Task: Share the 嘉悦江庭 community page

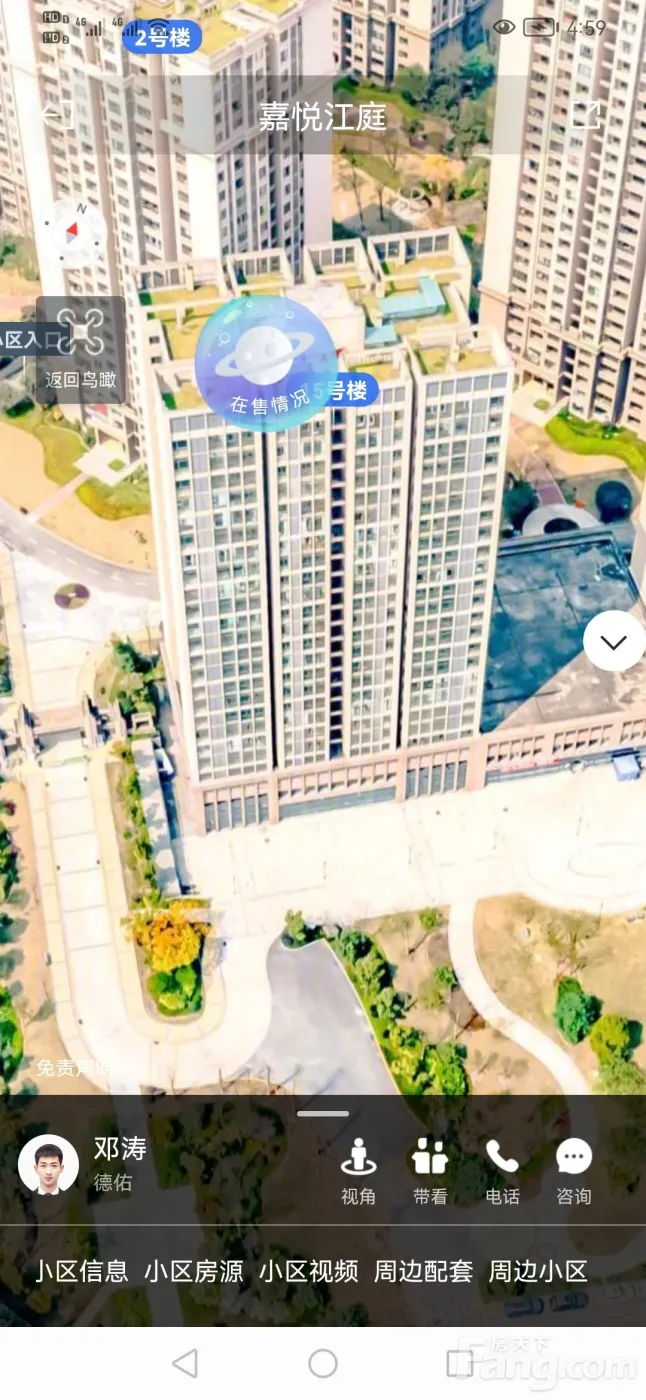Action: pyautogui.click(x=587, y=116)
